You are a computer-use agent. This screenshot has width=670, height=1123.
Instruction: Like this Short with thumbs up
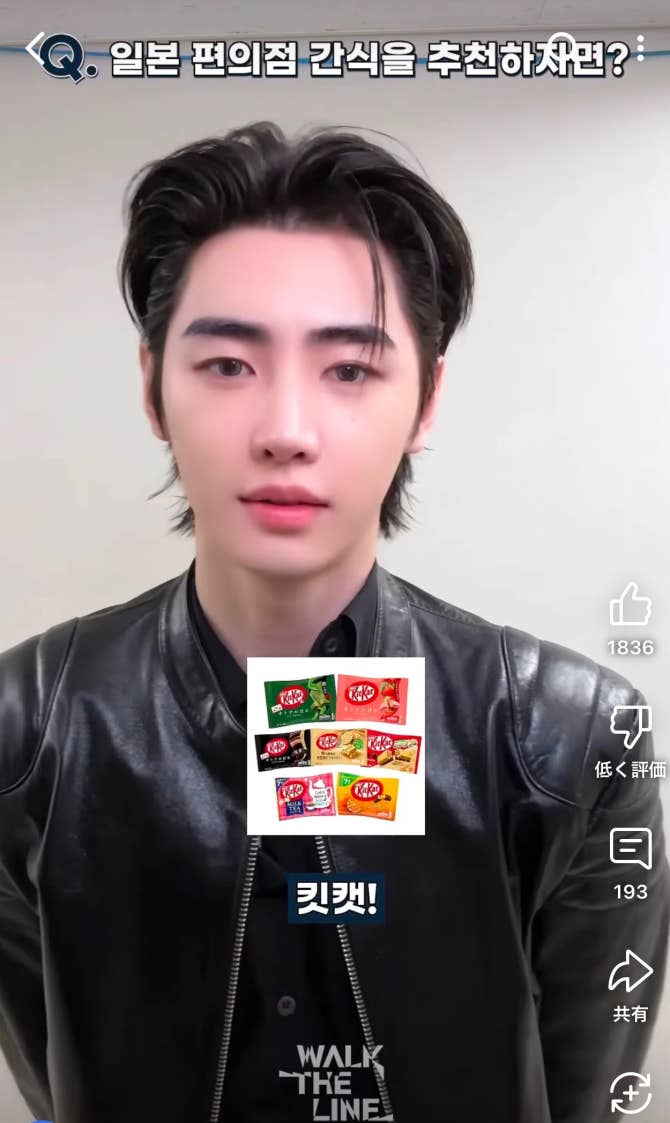pos(630,605)
